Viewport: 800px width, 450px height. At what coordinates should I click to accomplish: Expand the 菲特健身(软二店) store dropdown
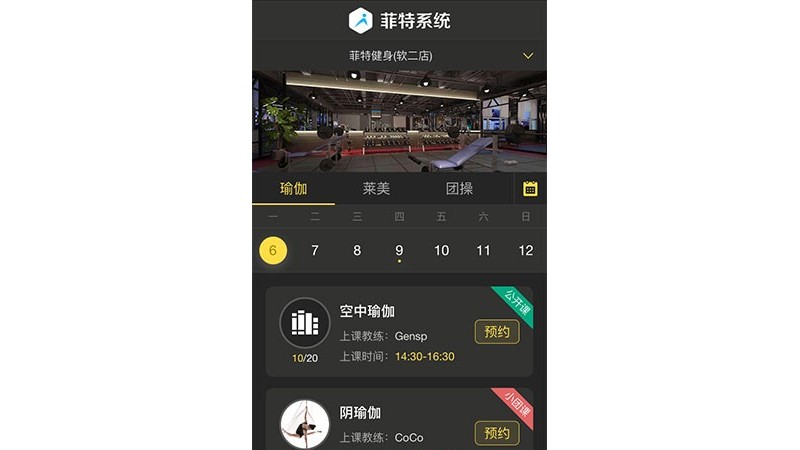528,56
